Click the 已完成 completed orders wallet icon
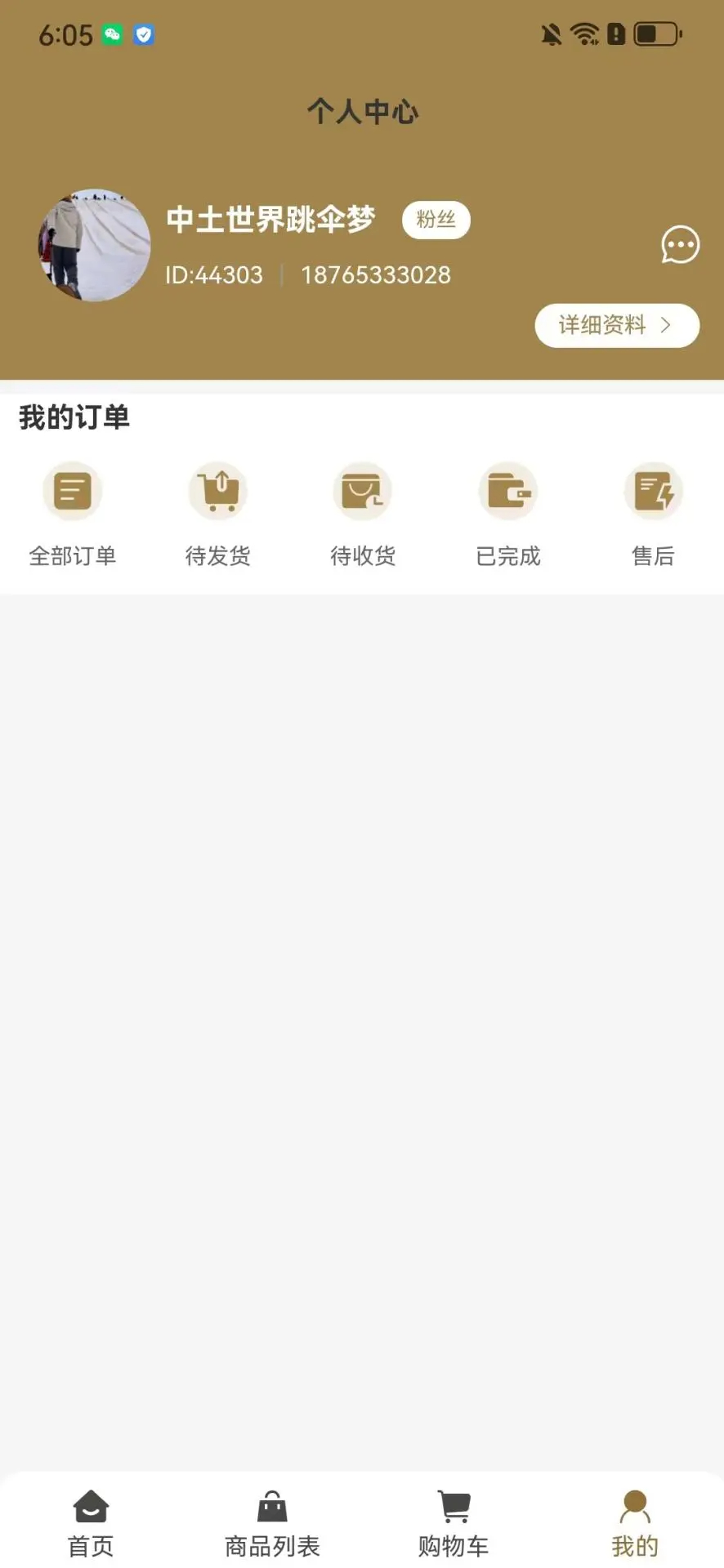724x1568 pixels. 507,490
